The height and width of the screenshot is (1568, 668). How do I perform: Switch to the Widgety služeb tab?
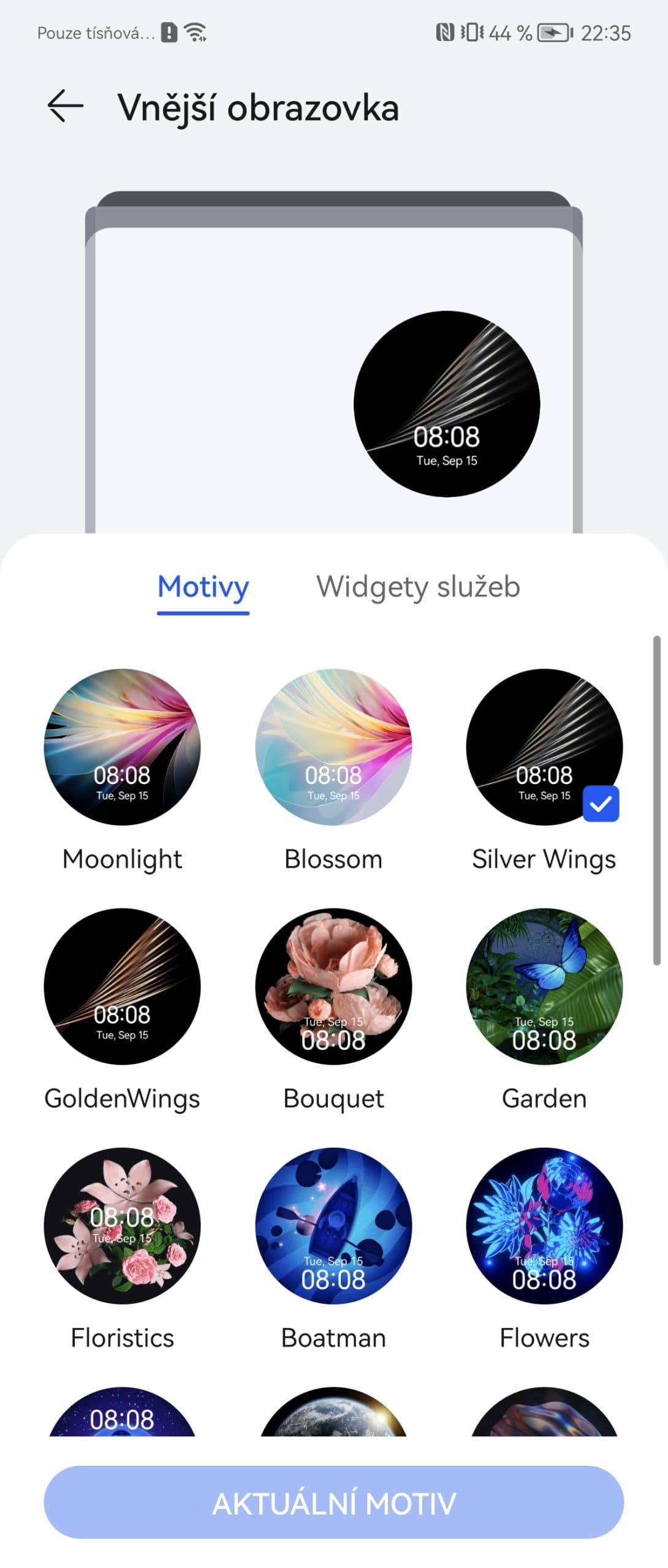pyautogui.click(x=418, y=587)
